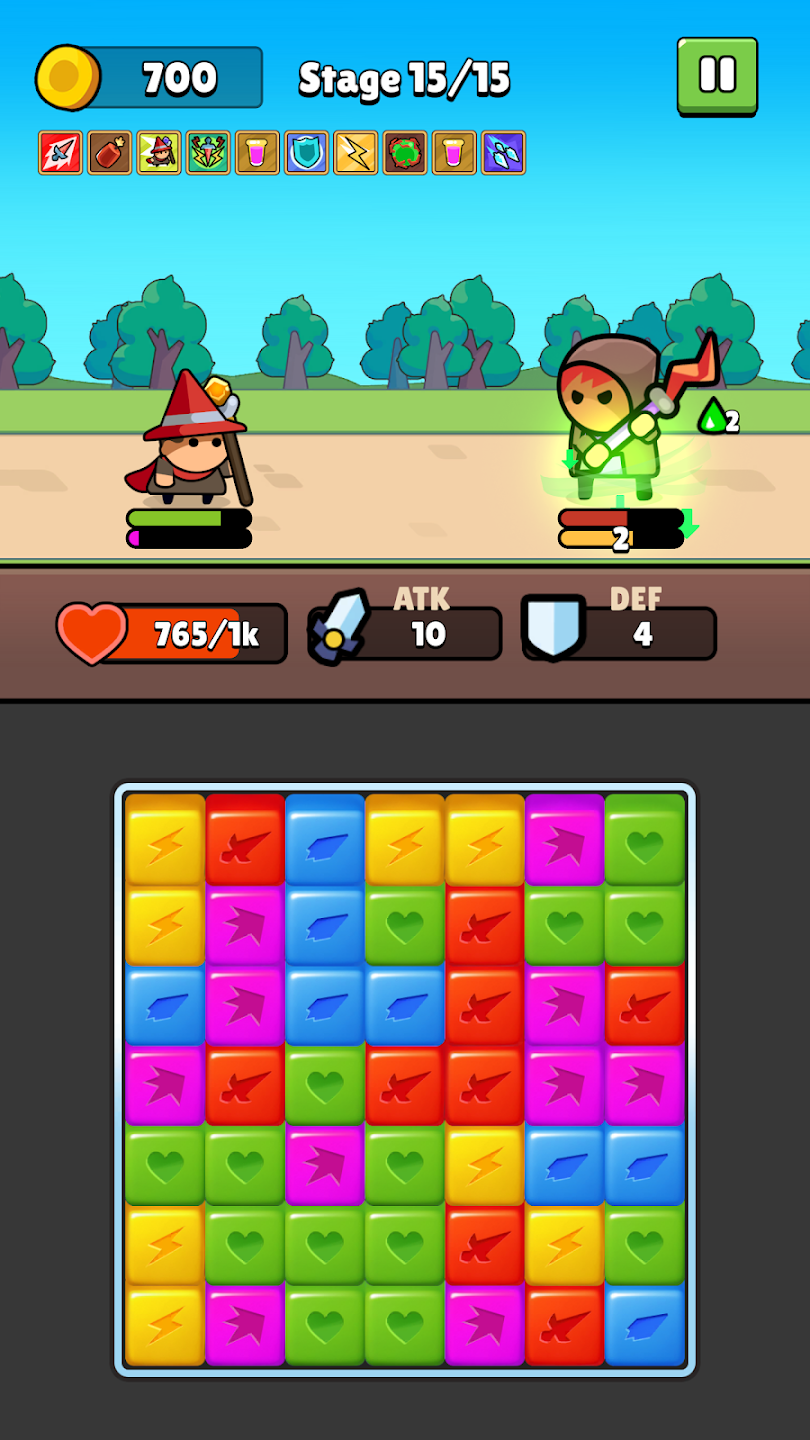Pop the yellow lightning block between green and blue blocks
This screenshot has height=1440, width=810.
[485, 1165]
